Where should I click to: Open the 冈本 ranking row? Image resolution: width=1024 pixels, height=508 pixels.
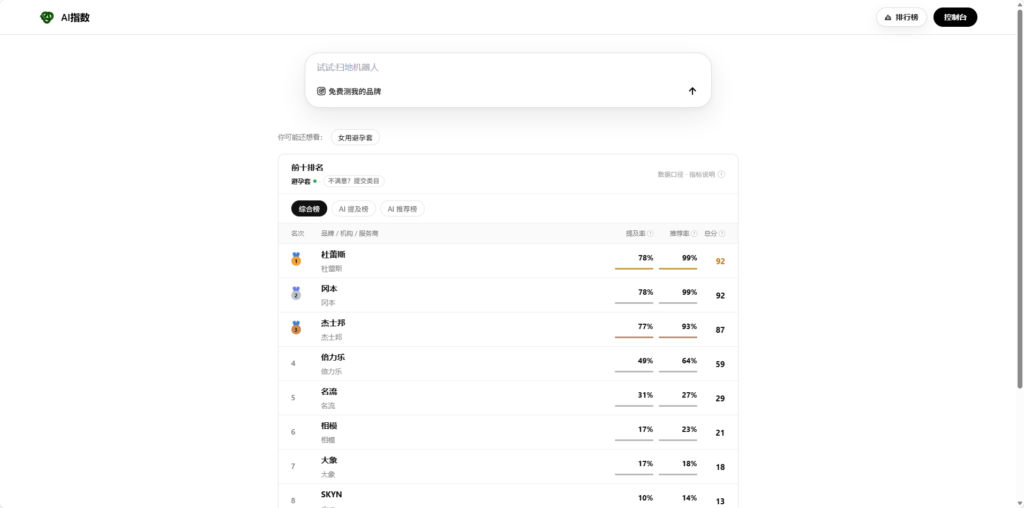point(508,295)
